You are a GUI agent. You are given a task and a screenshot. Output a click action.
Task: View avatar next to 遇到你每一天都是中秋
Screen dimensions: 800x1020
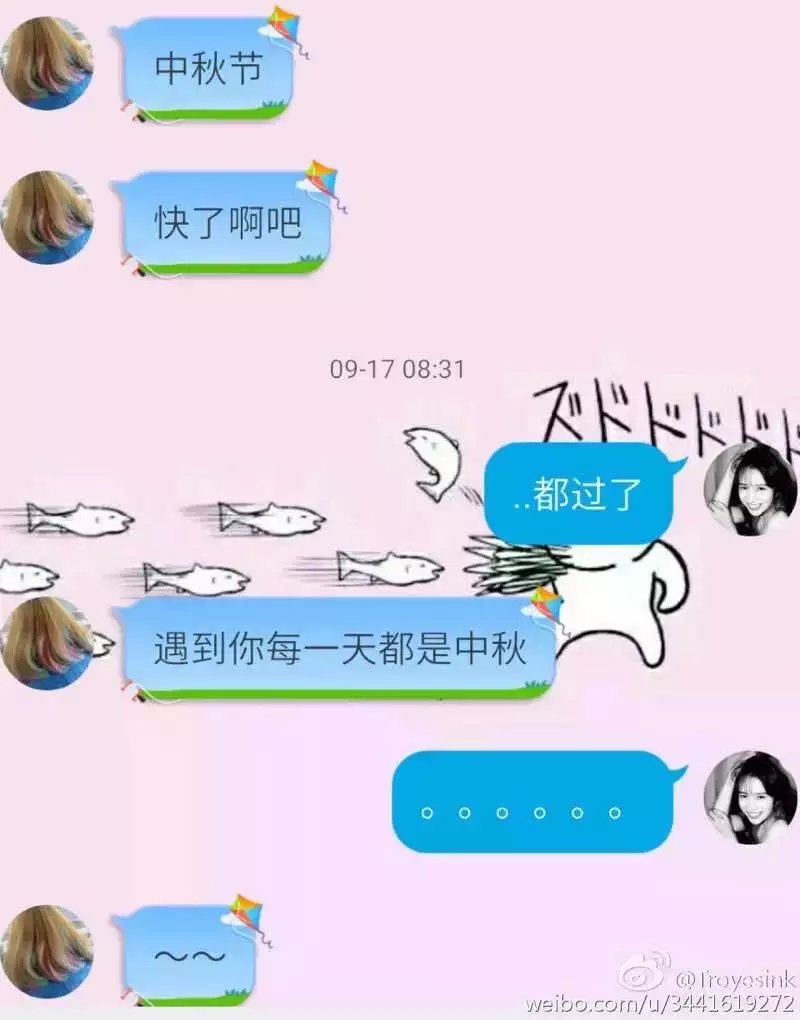47,643
